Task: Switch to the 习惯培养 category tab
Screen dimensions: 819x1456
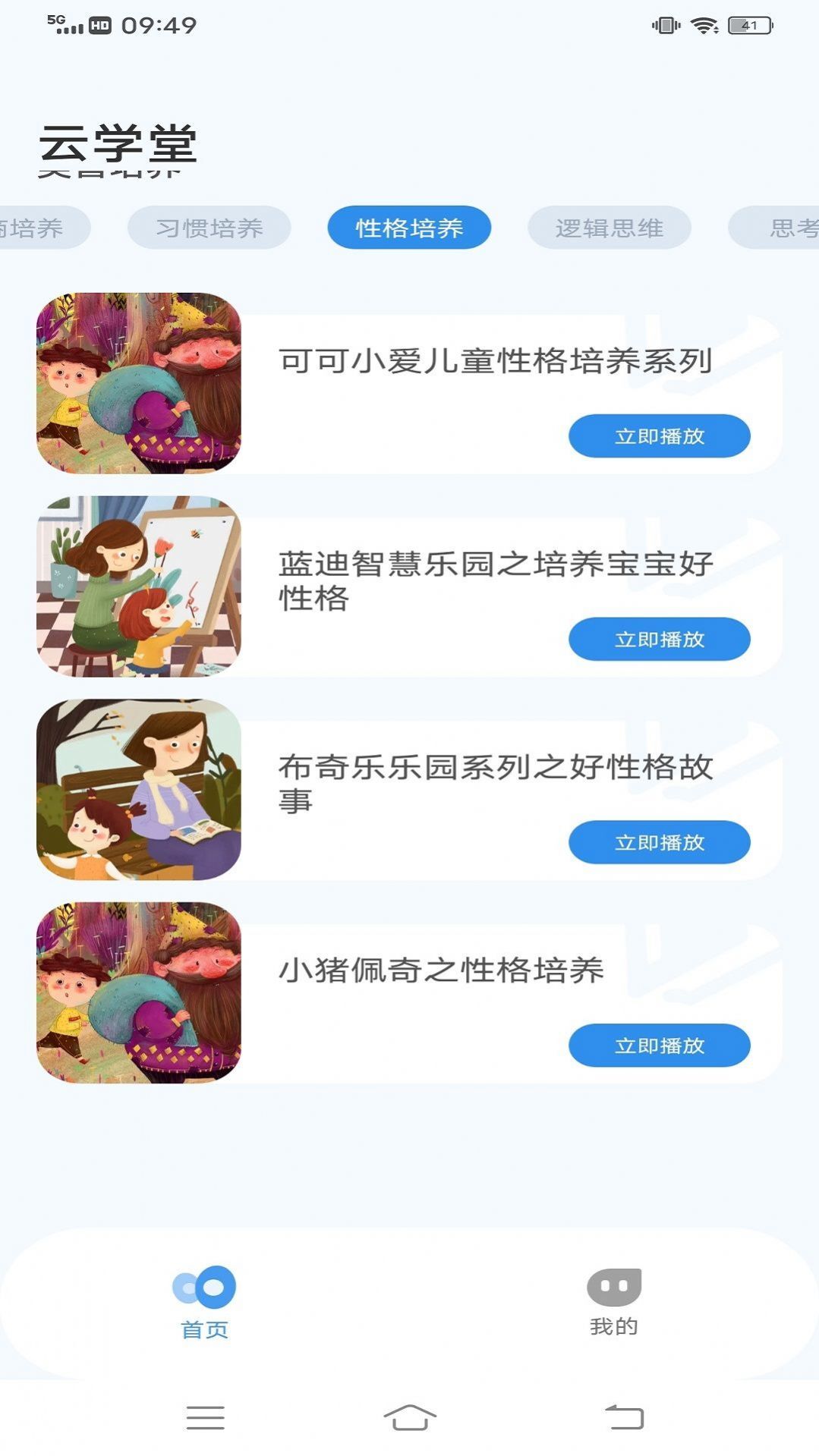Action: pos(209,227)
